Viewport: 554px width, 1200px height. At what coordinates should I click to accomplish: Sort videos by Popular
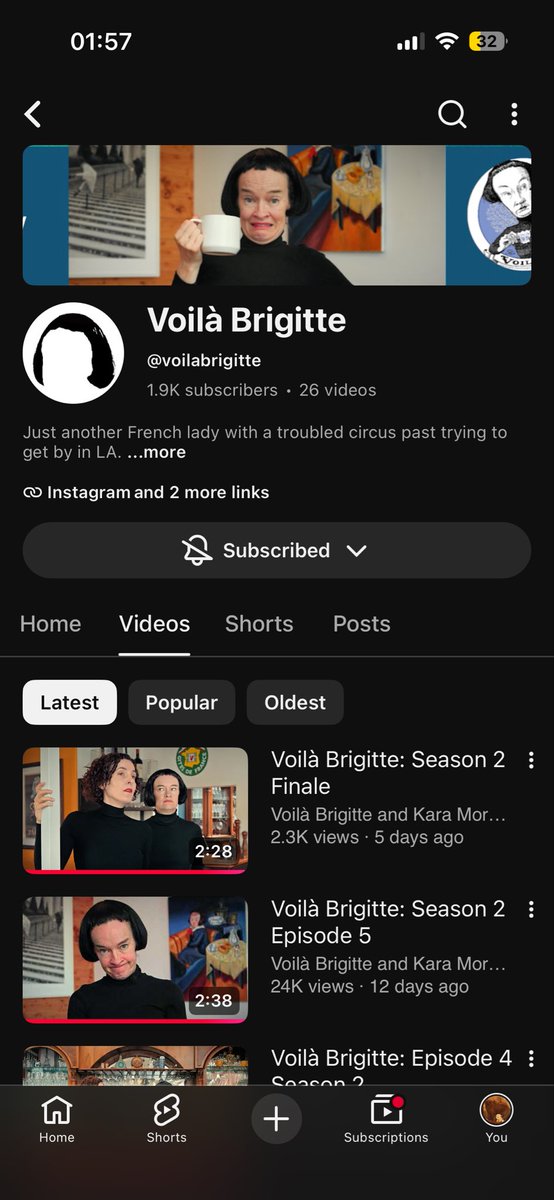(181, 702)
